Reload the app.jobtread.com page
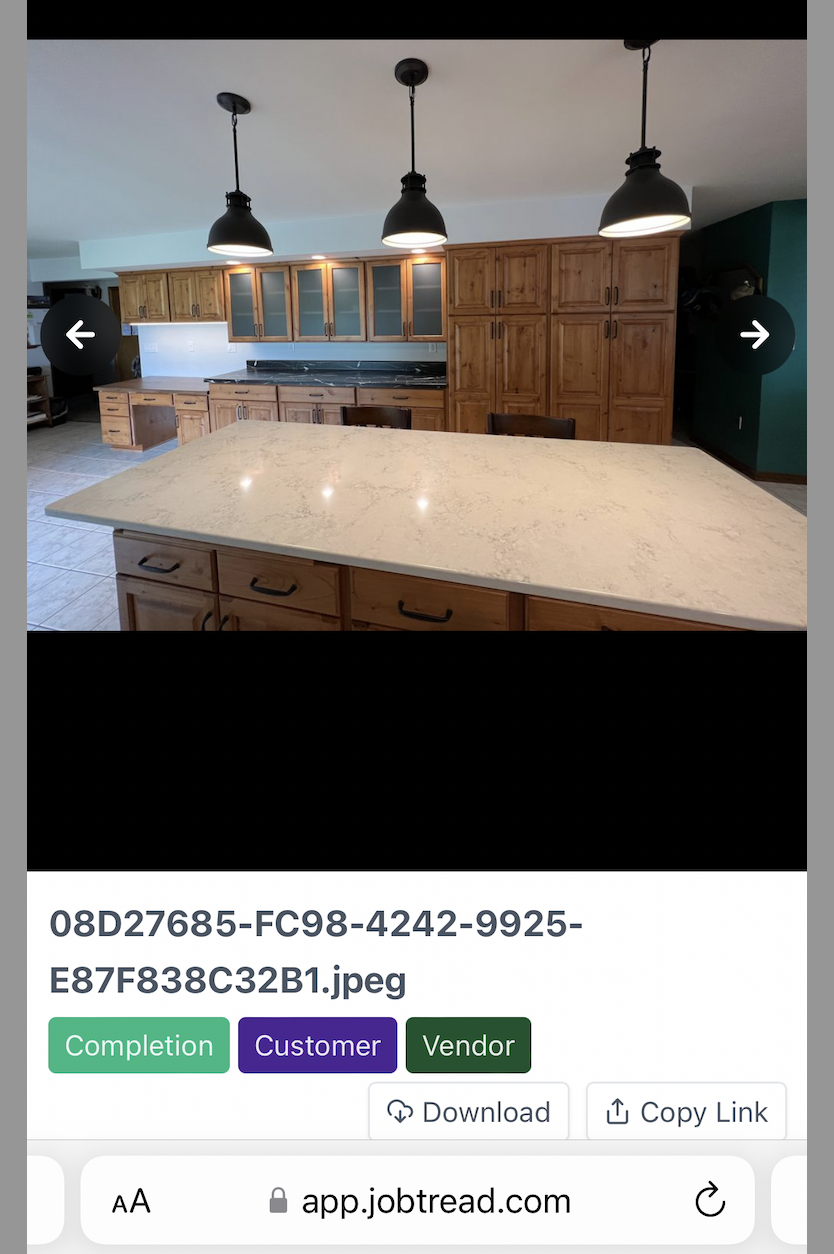 point(709,1200)
